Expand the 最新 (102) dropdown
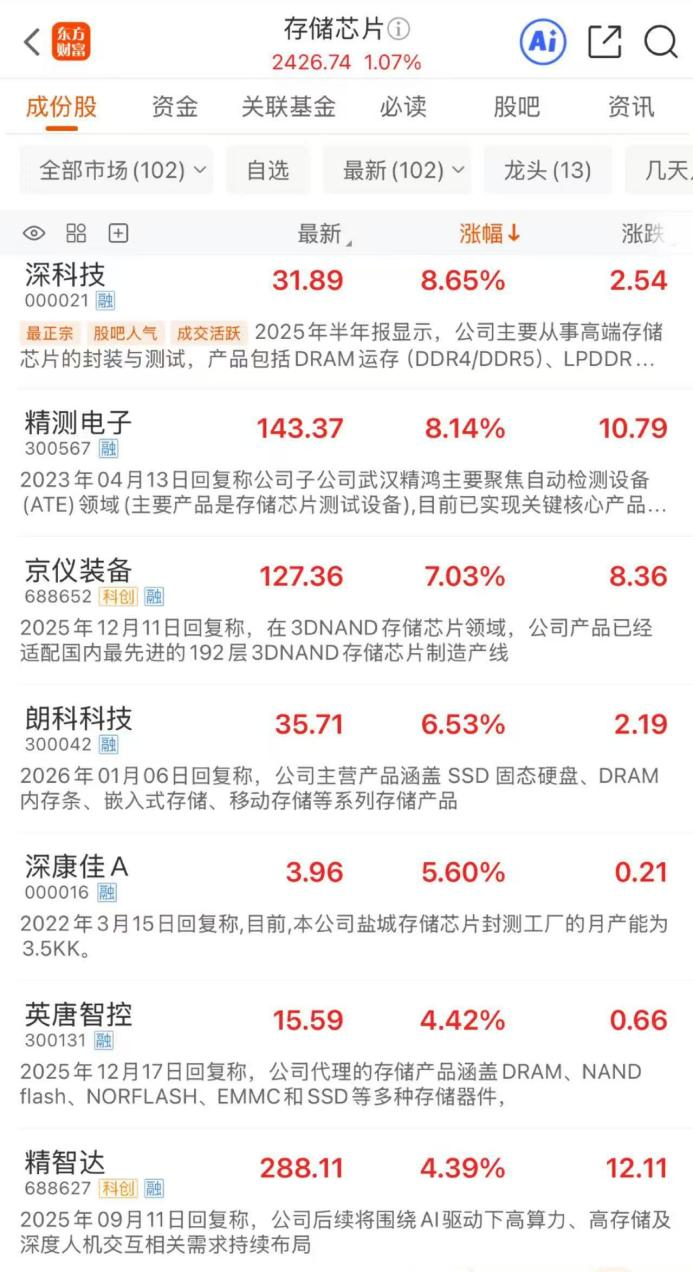Viewport: 693px width, 1272px height. 404,170
